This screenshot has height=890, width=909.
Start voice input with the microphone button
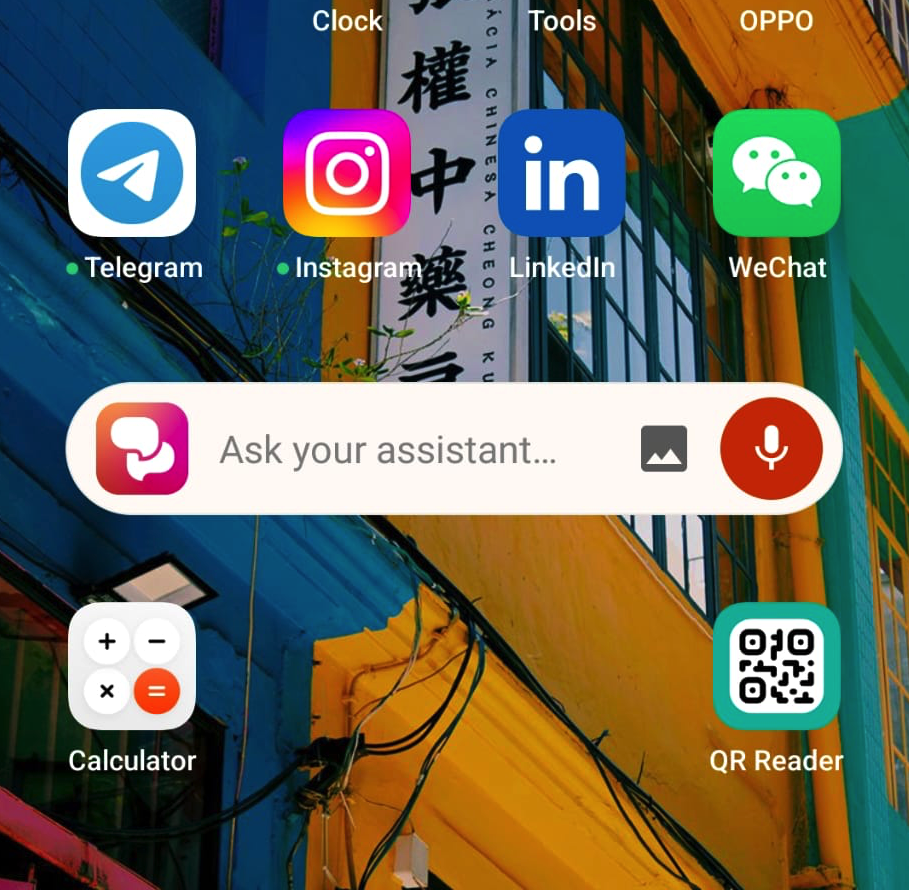(x=771, y=449)
